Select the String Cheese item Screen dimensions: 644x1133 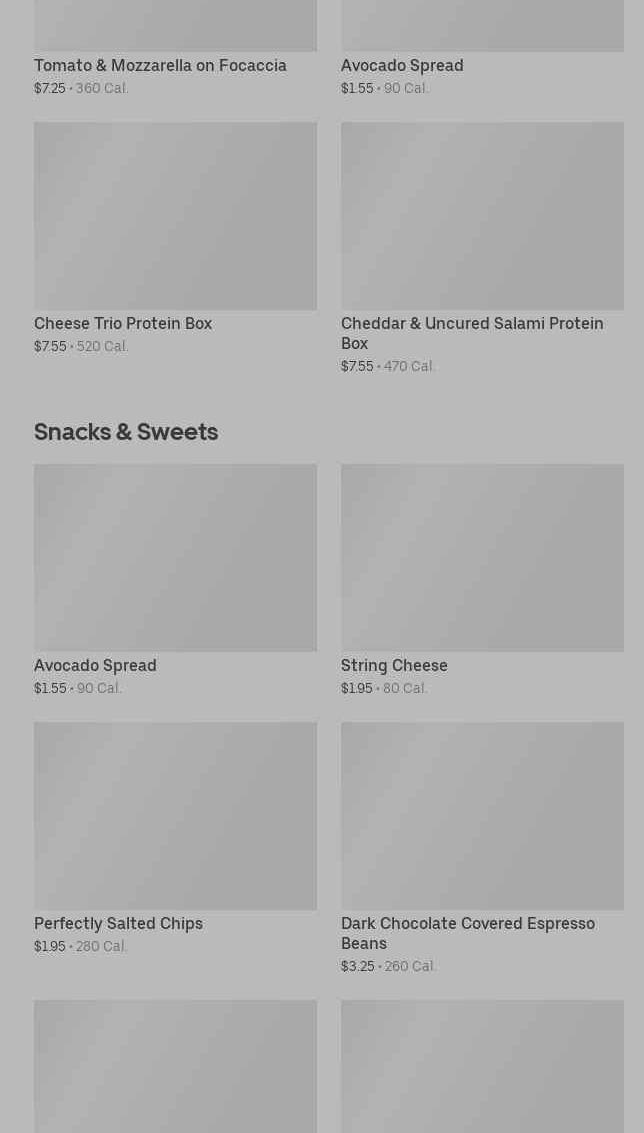pyautogui.click(x=482, y=558)
